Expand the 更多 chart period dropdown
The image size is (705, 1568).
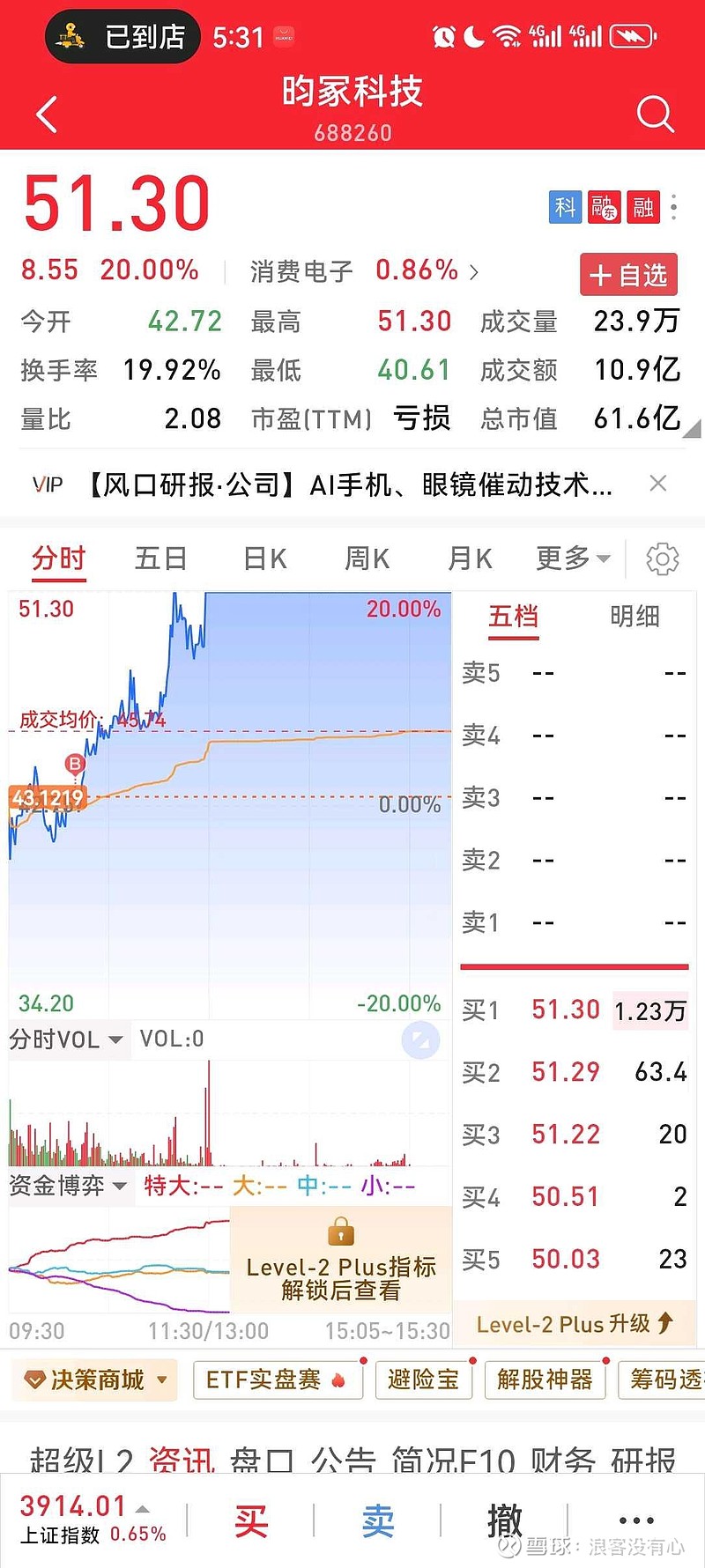(x=570, y=558)
